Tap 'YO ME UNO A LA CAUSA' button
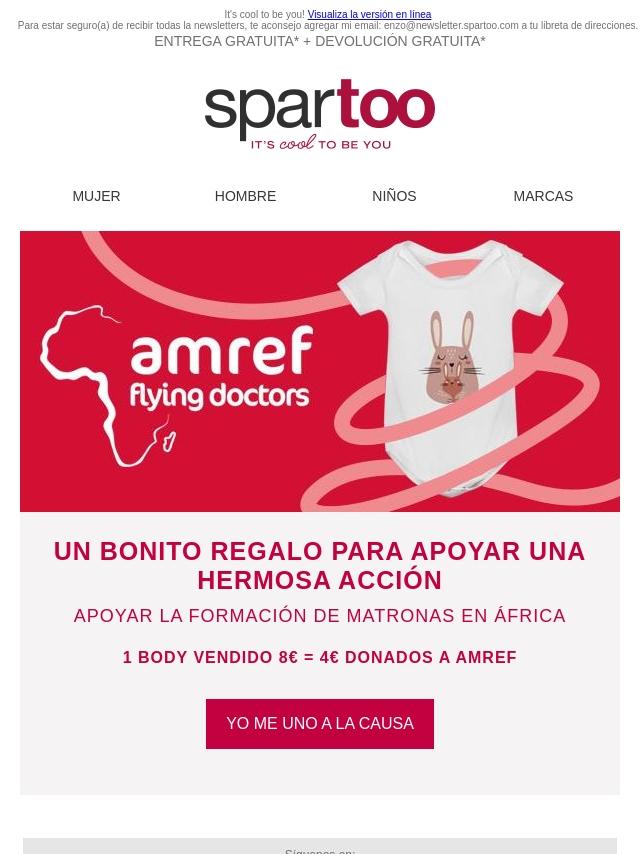640x854 pixels. 320,723
